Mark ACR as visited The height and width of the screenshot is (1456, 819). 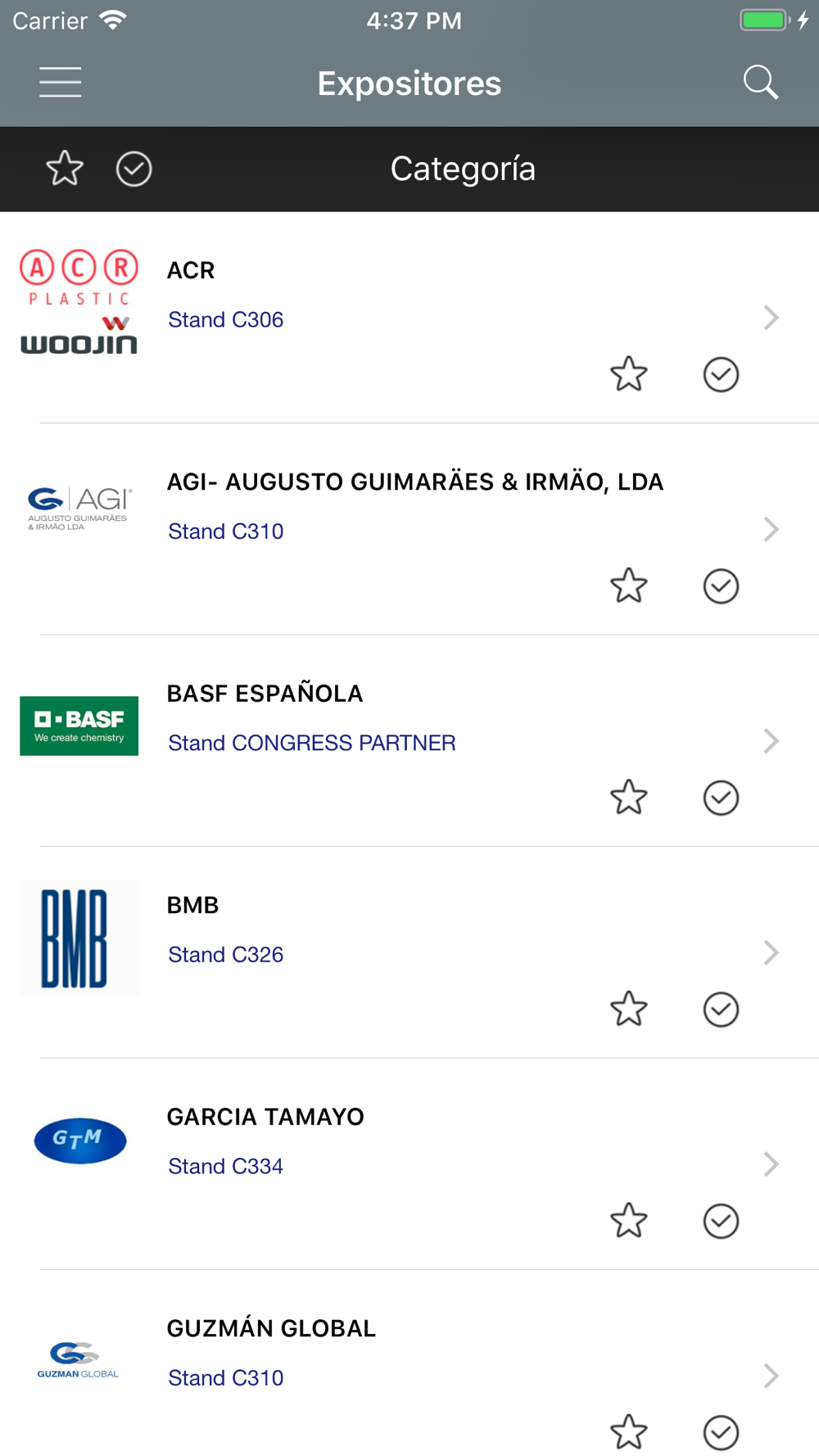pos(721,374)
